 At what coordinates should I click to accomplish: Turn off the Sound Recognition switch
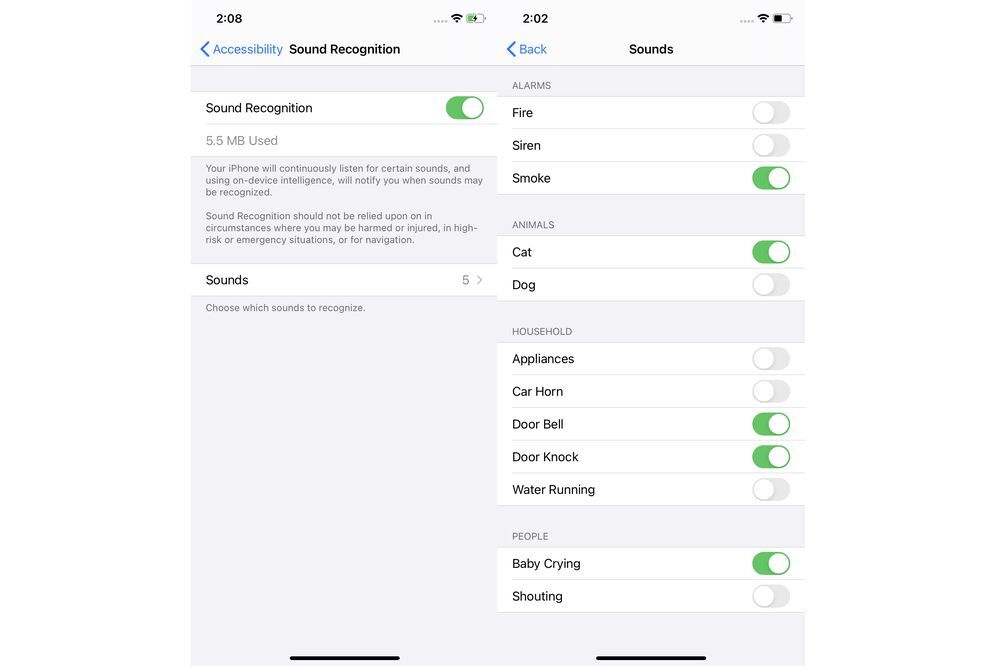[x=464, y=108]
